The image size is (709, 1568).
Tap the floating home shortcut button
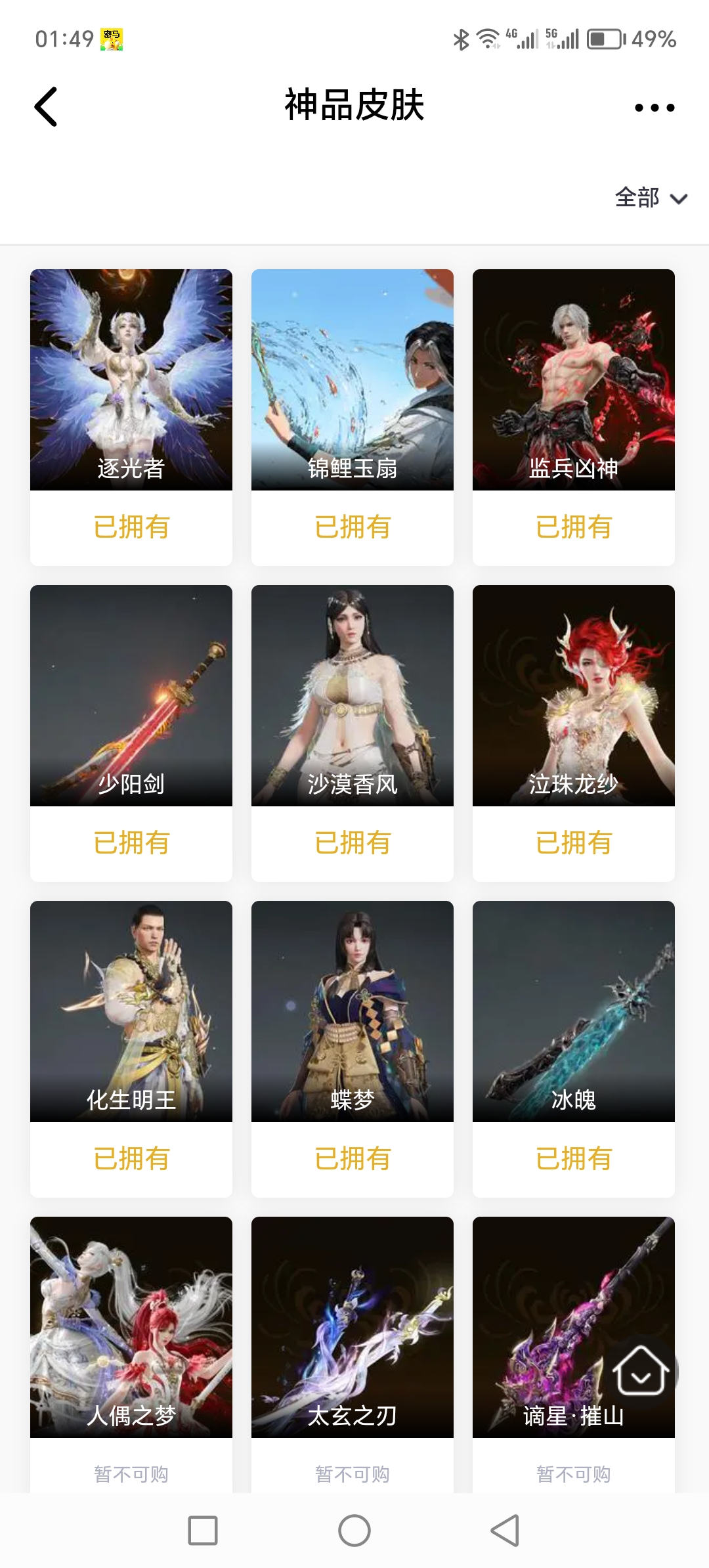coord(641,1370)
